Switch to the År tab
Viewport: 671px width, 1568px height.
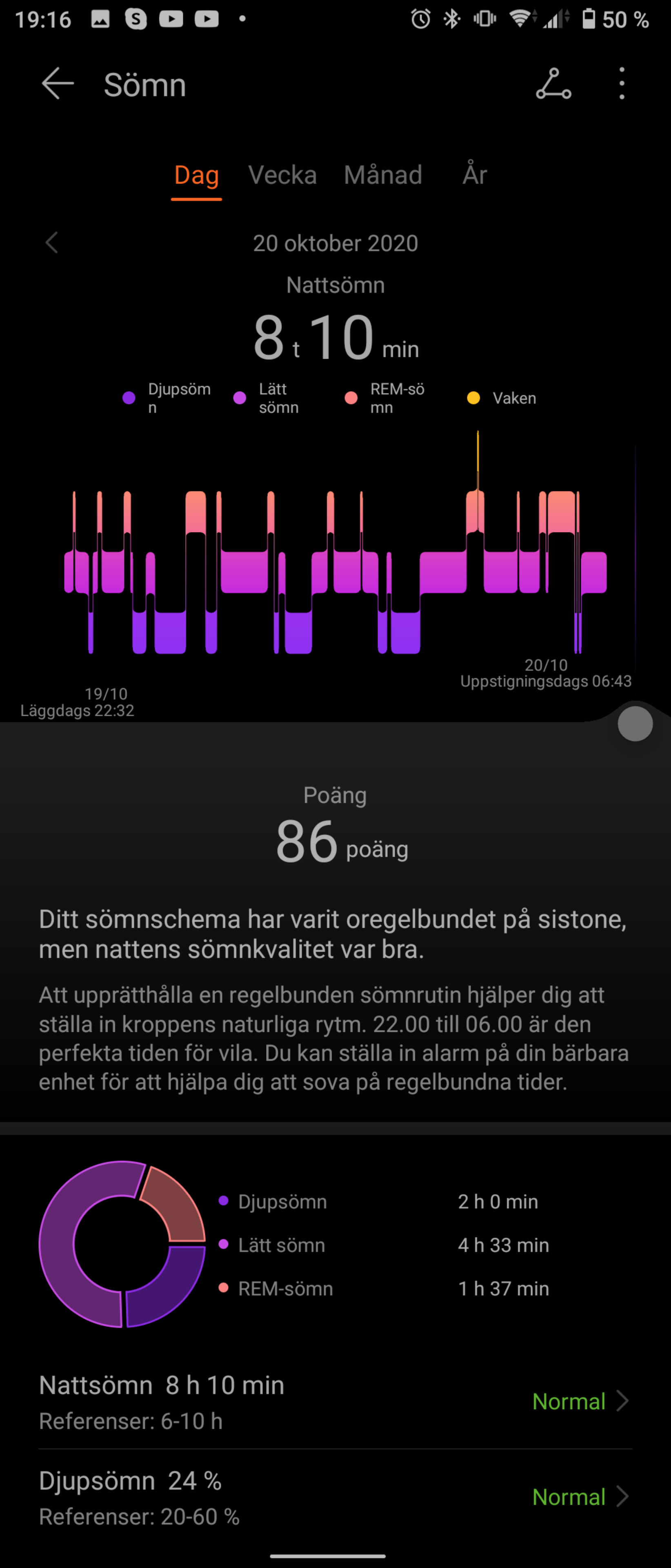coord(475,175)
